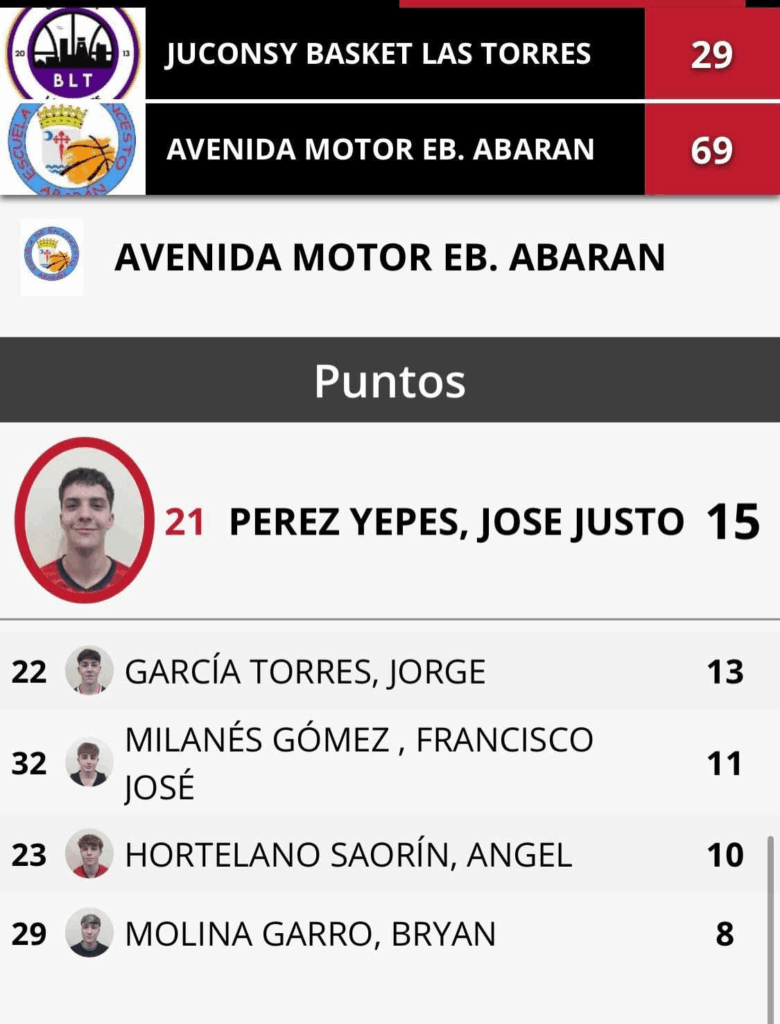Select Milanés Gómez, Francisco José row
Screen dimensions: 780x1024
point(358,763)
